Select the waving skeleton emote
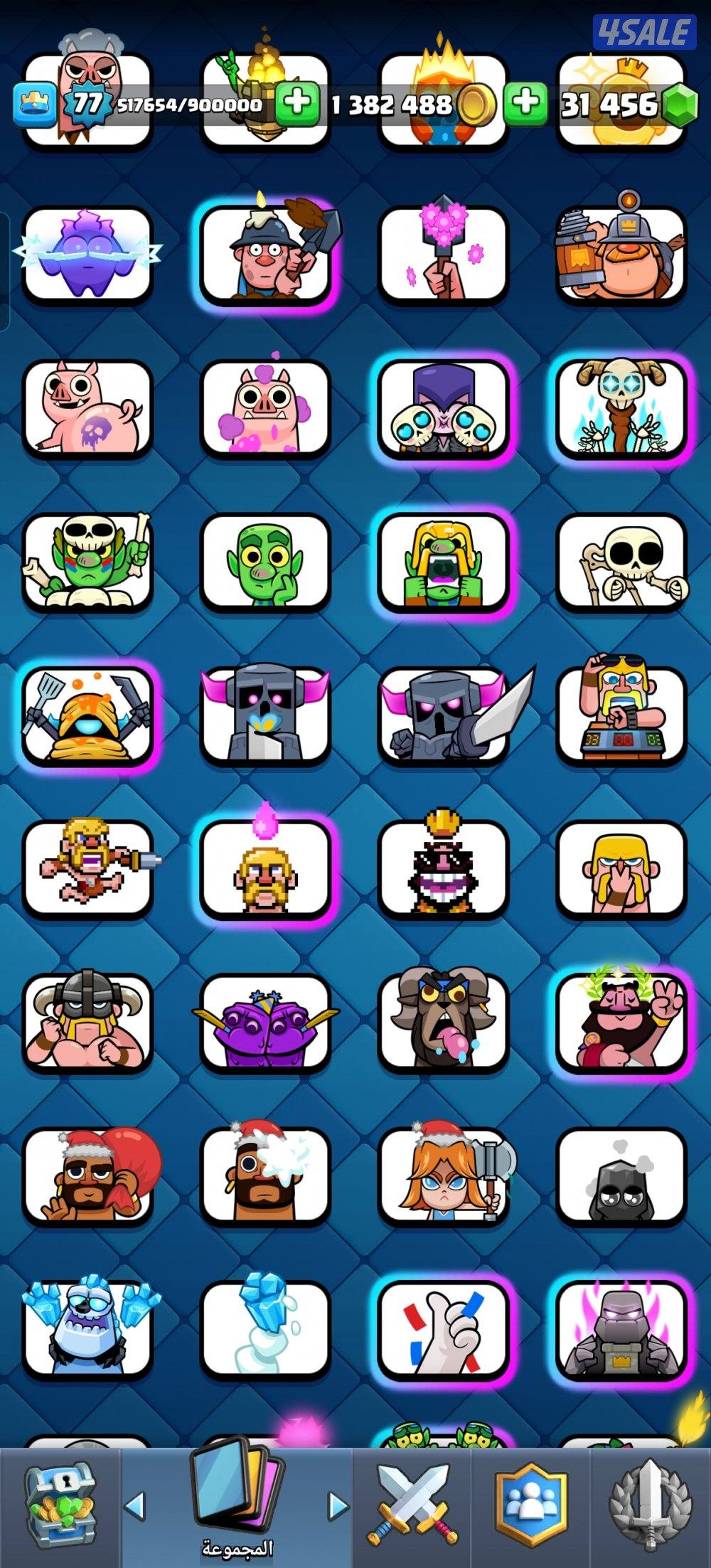Screen dimensions: 711x1568 pyautogui.click(x=621, y=562)
